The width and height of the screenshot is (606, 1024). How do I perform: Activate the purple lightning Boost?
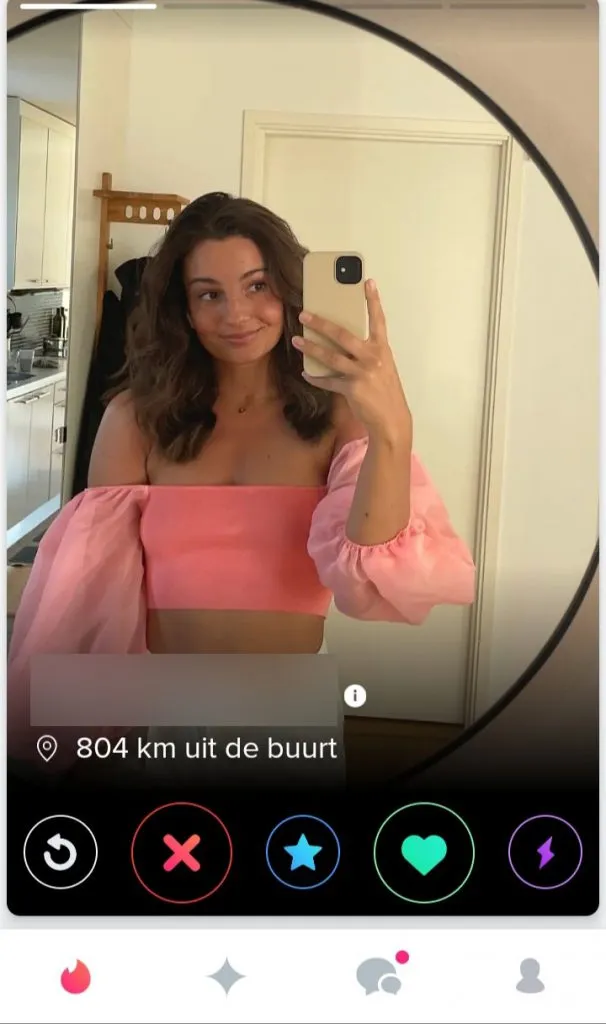[x=545, y=853]
